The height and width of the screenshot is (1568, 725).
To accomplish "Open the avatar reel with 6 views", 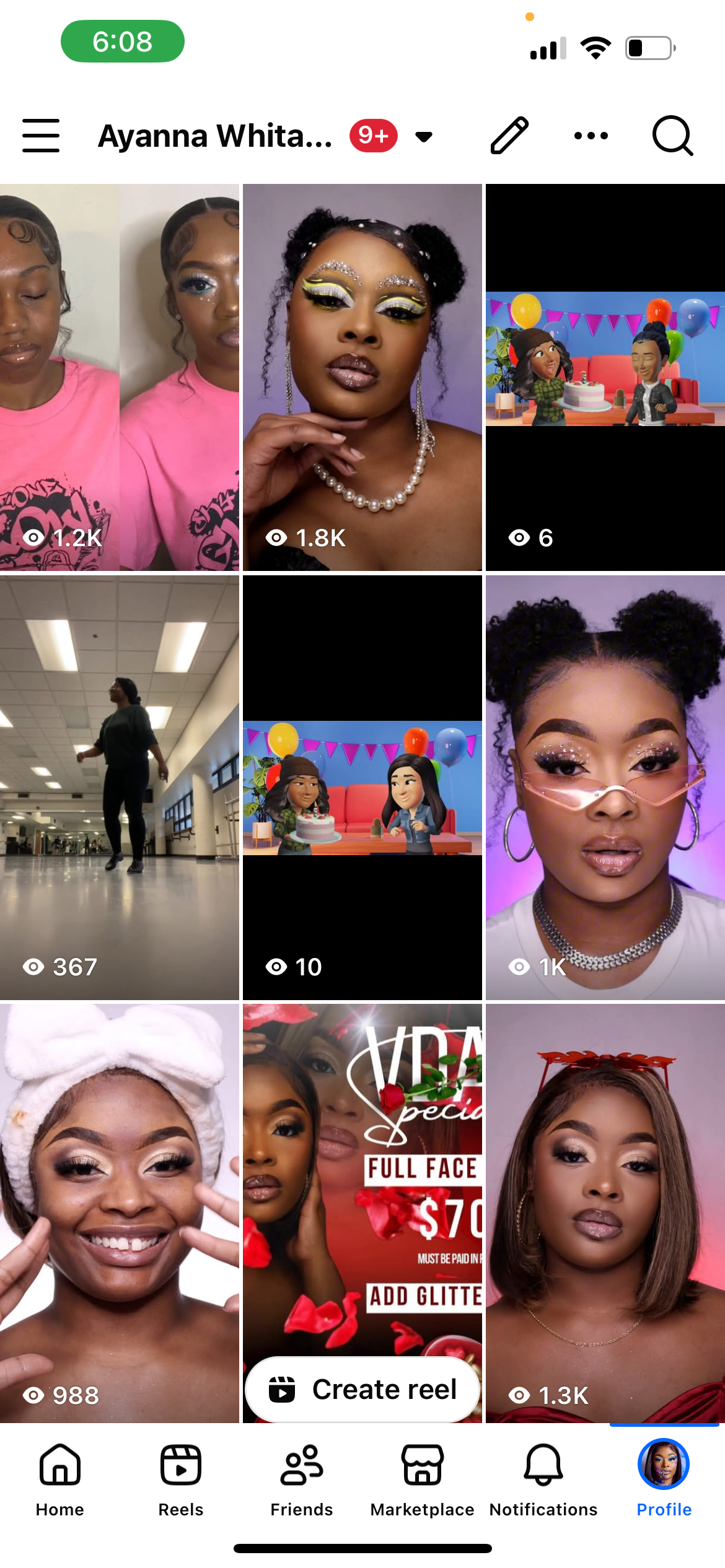I will pyautogui.click(x=605, y=377).
